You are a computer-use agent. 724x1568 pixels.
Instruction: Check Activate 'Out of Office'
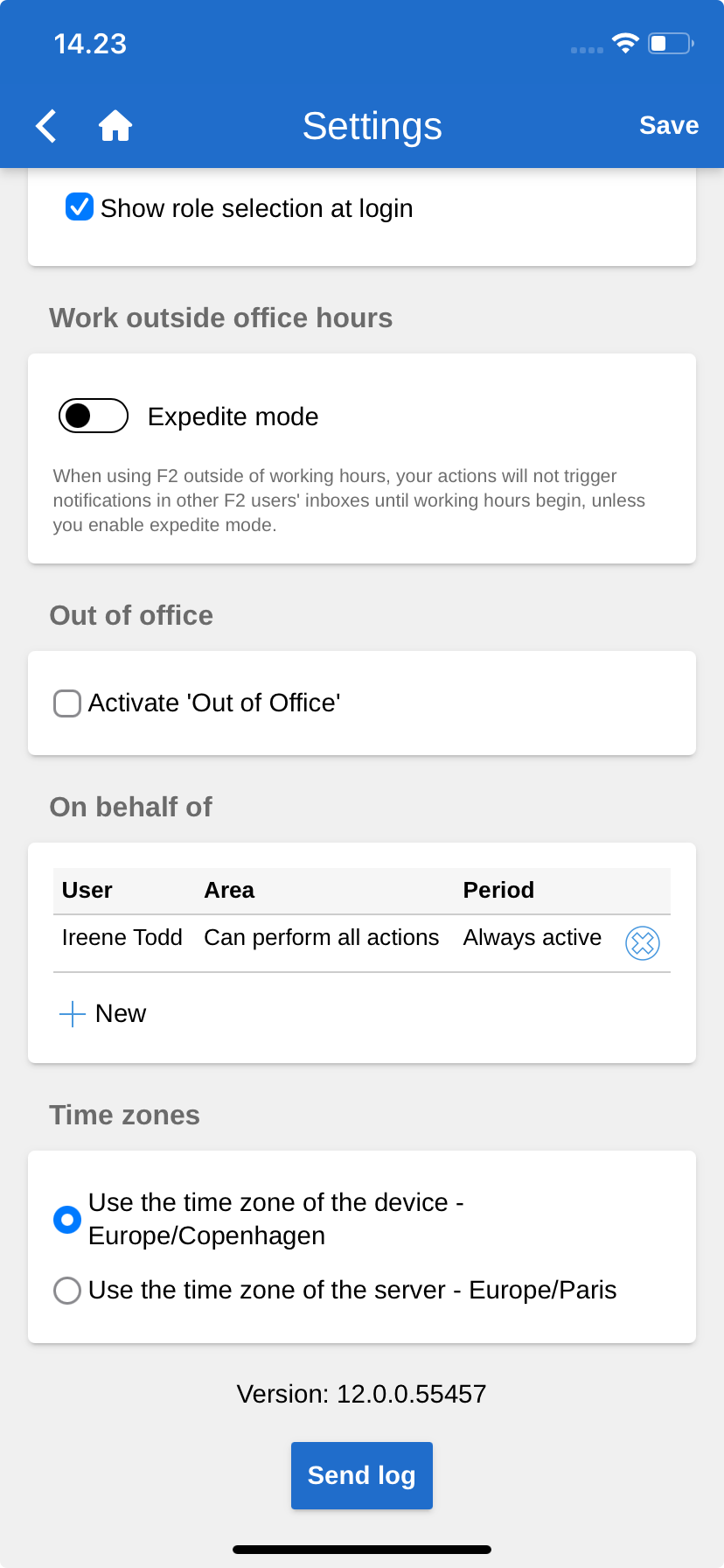click(67, 703)
